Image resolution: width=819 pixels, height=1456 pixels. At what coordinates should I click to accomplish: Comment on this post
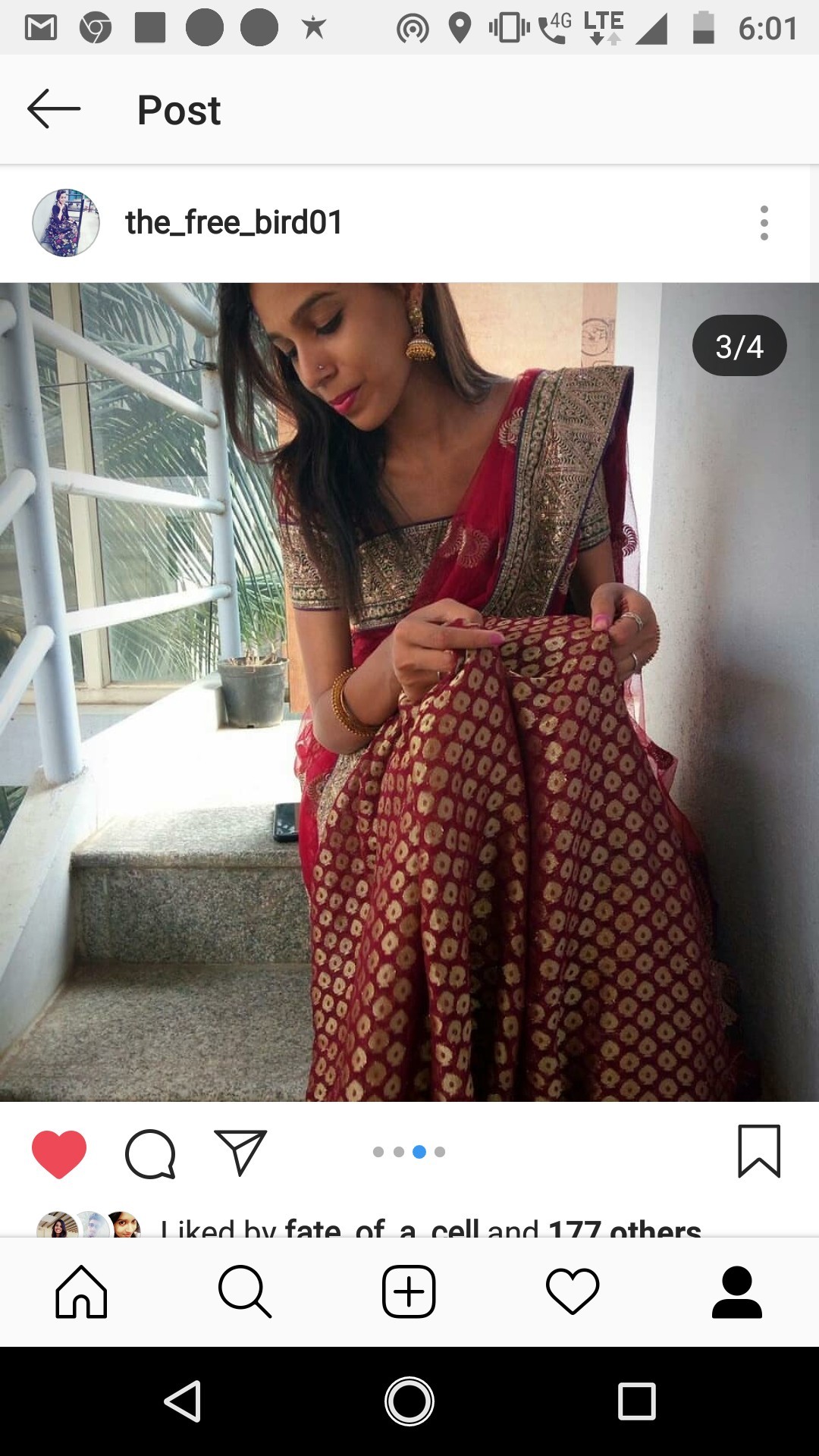[150, 1153]
